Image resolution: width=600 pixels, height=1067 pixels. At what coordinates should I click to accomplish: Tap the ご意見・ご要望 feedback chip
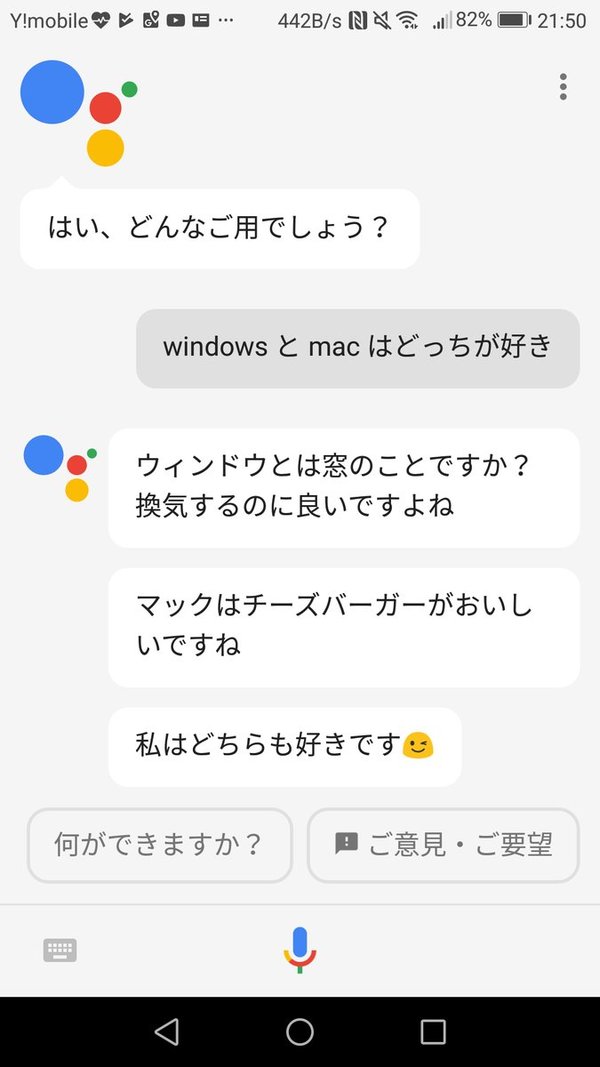coord(443,845)
